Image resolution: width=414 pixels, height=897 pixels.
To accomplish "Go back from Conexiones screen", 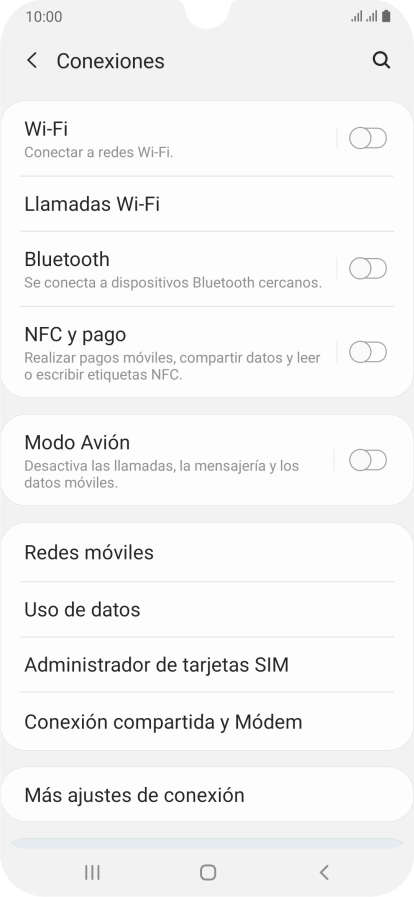I will [x=32, y=61].
